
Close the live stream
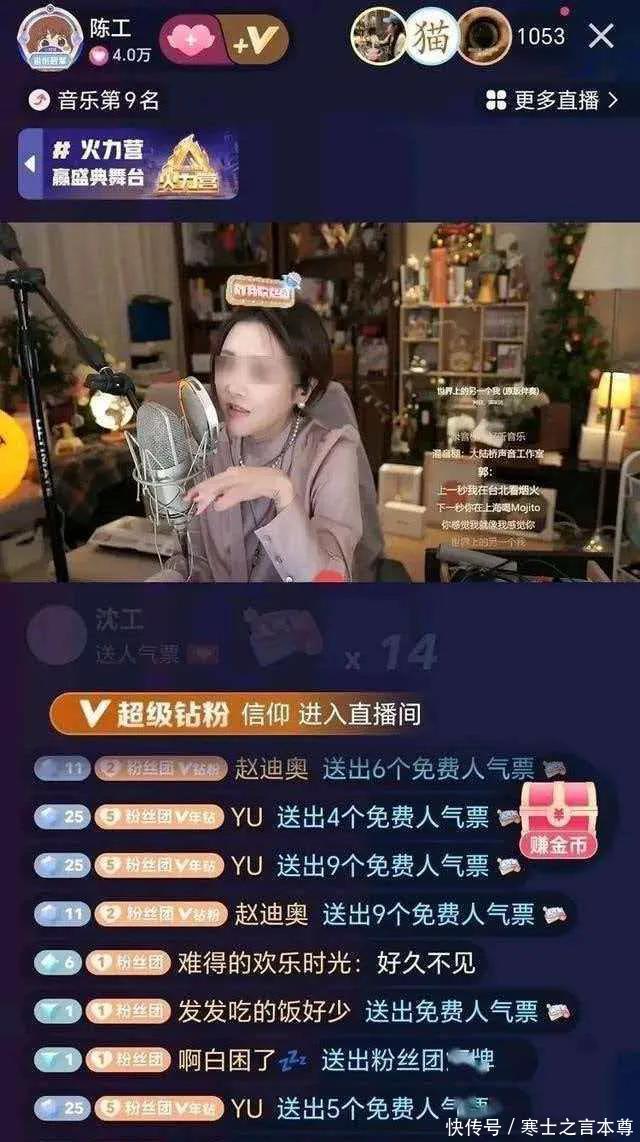click(x=601, y=36)
